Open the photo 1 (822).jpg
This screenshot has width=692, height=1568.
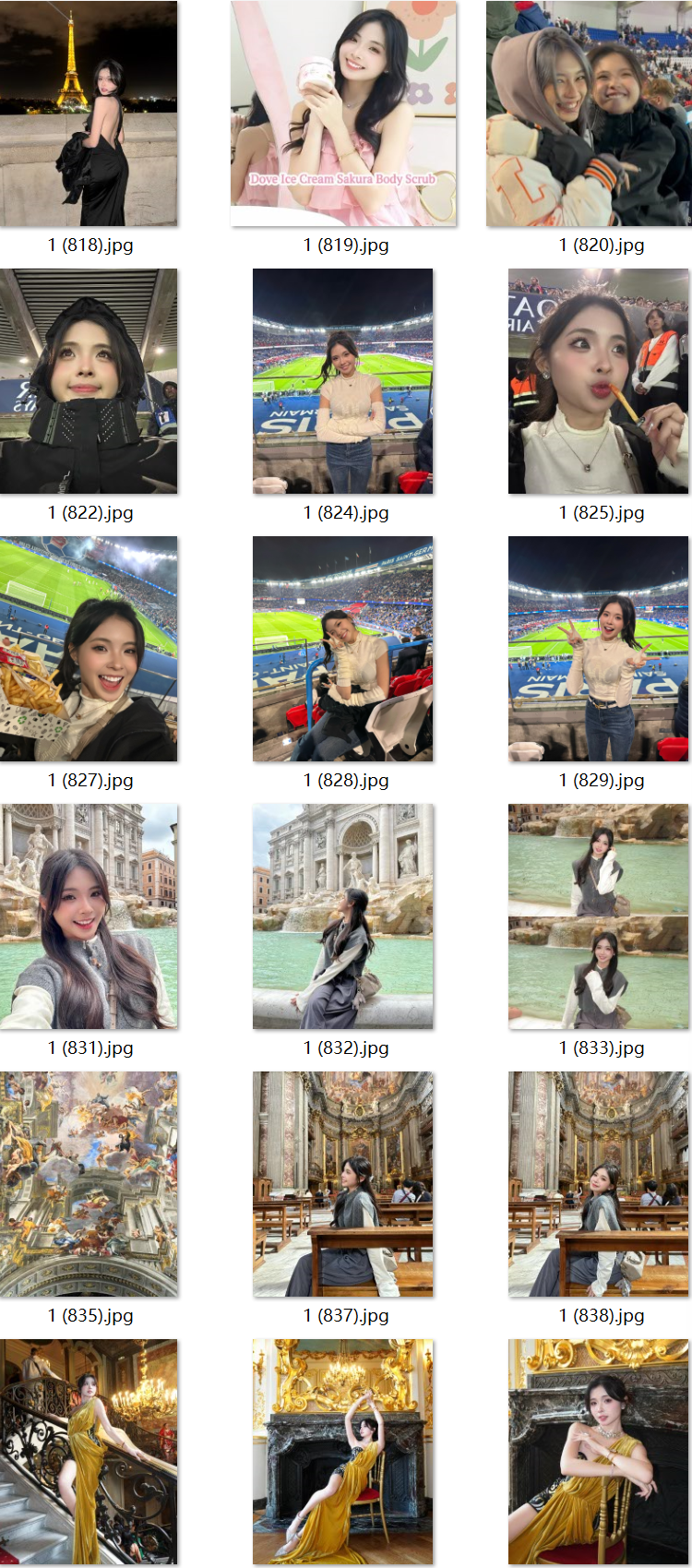coord(89,381)
